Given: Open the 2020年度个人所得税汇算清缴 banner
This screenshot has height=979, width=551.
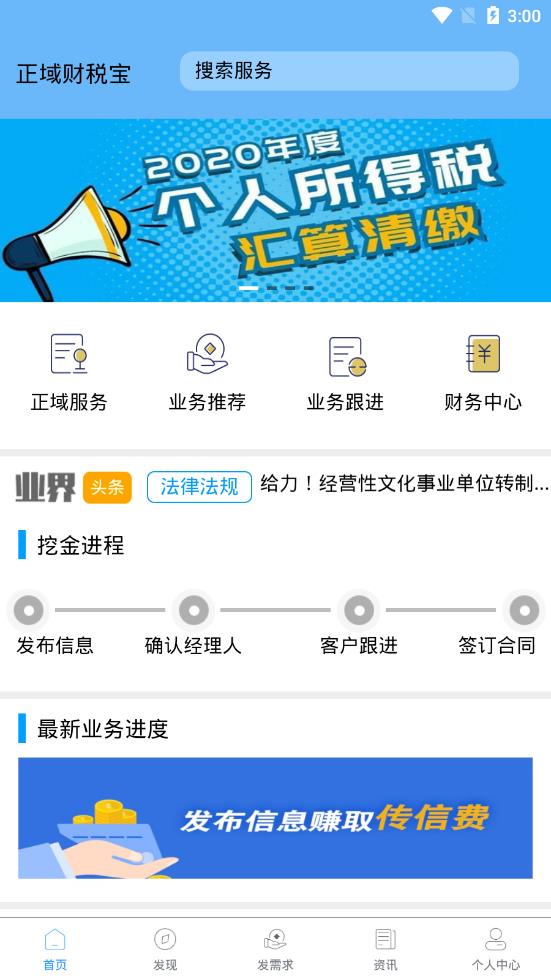Looking at the screenshot, I should pyautogui.click(x=275, y=210).
